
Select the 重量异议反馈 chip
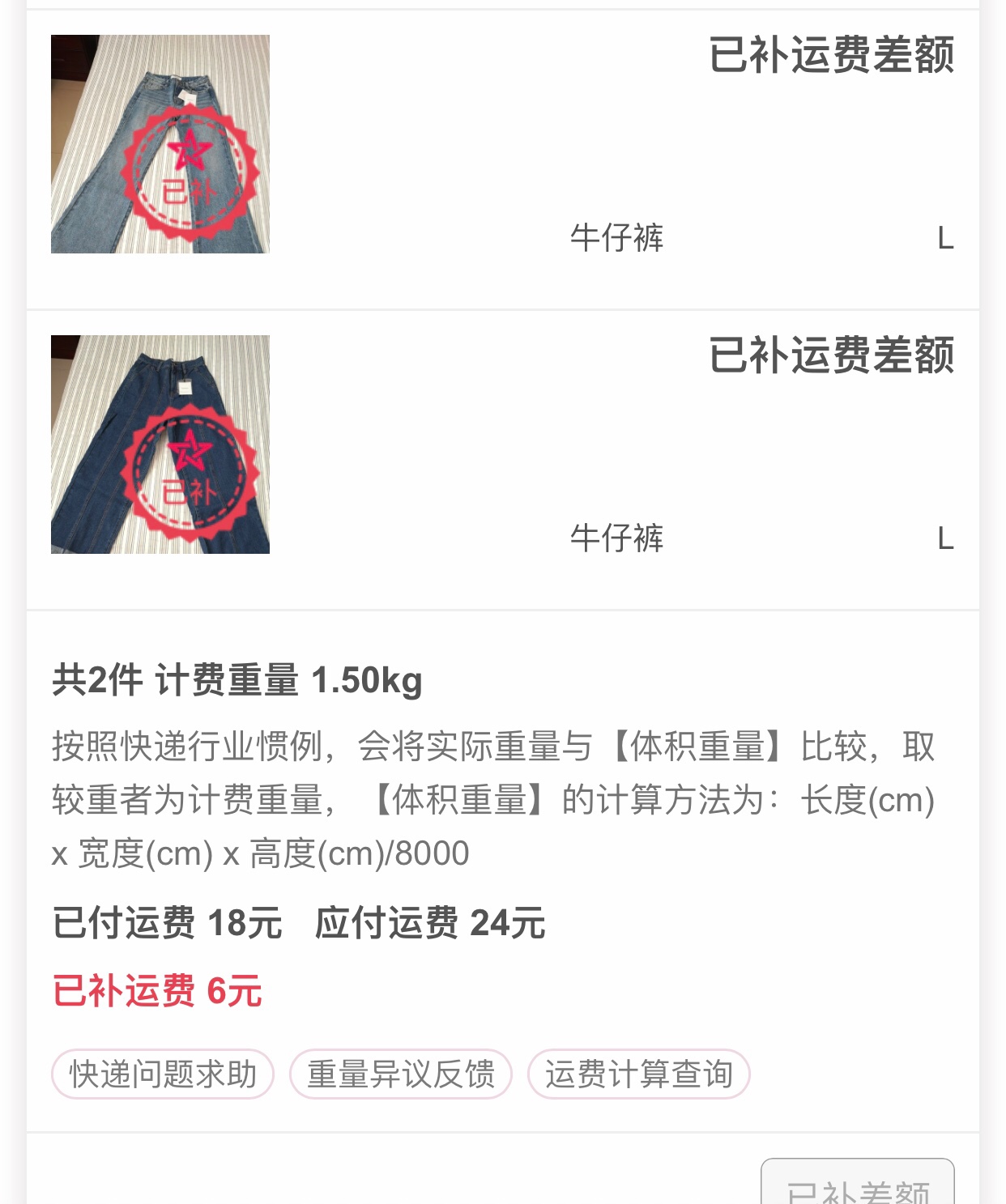pos(401,1074)
